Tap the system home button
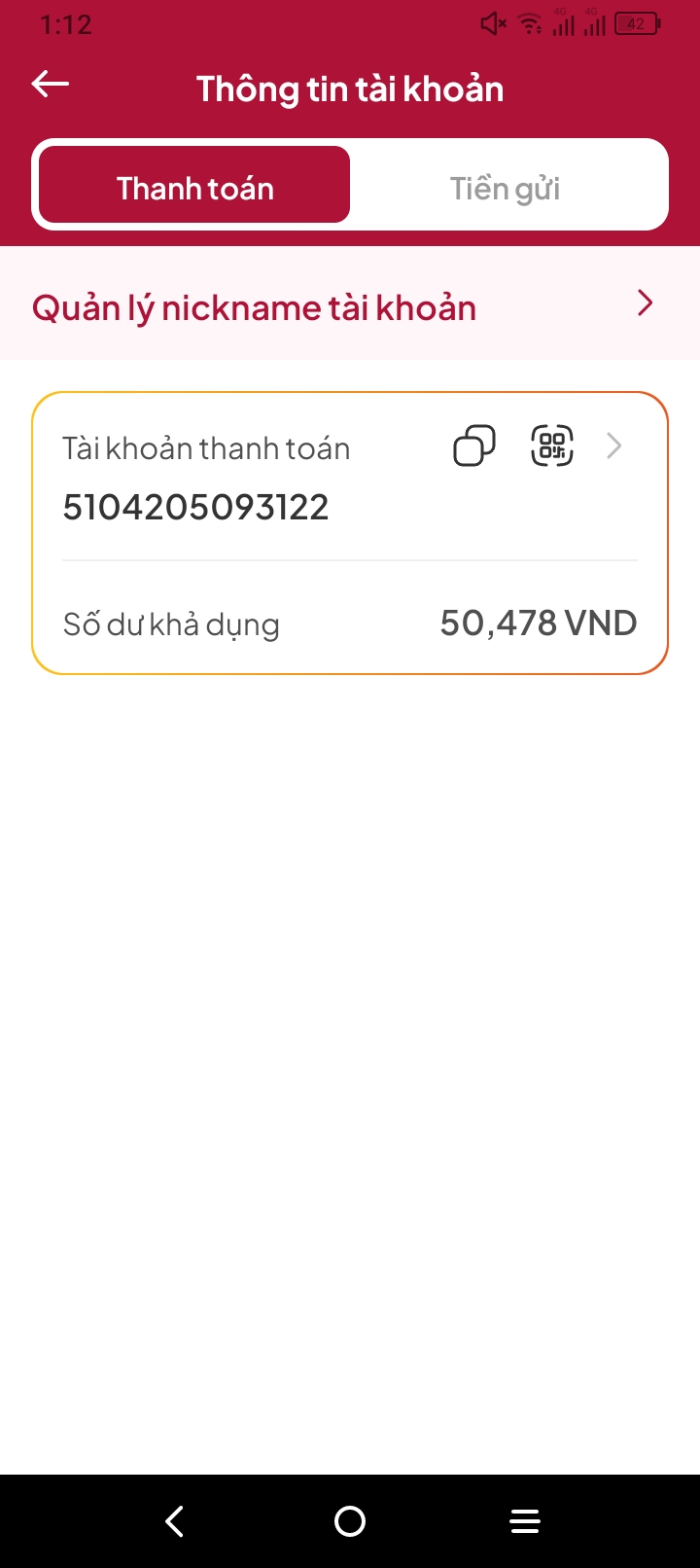 350,1520
